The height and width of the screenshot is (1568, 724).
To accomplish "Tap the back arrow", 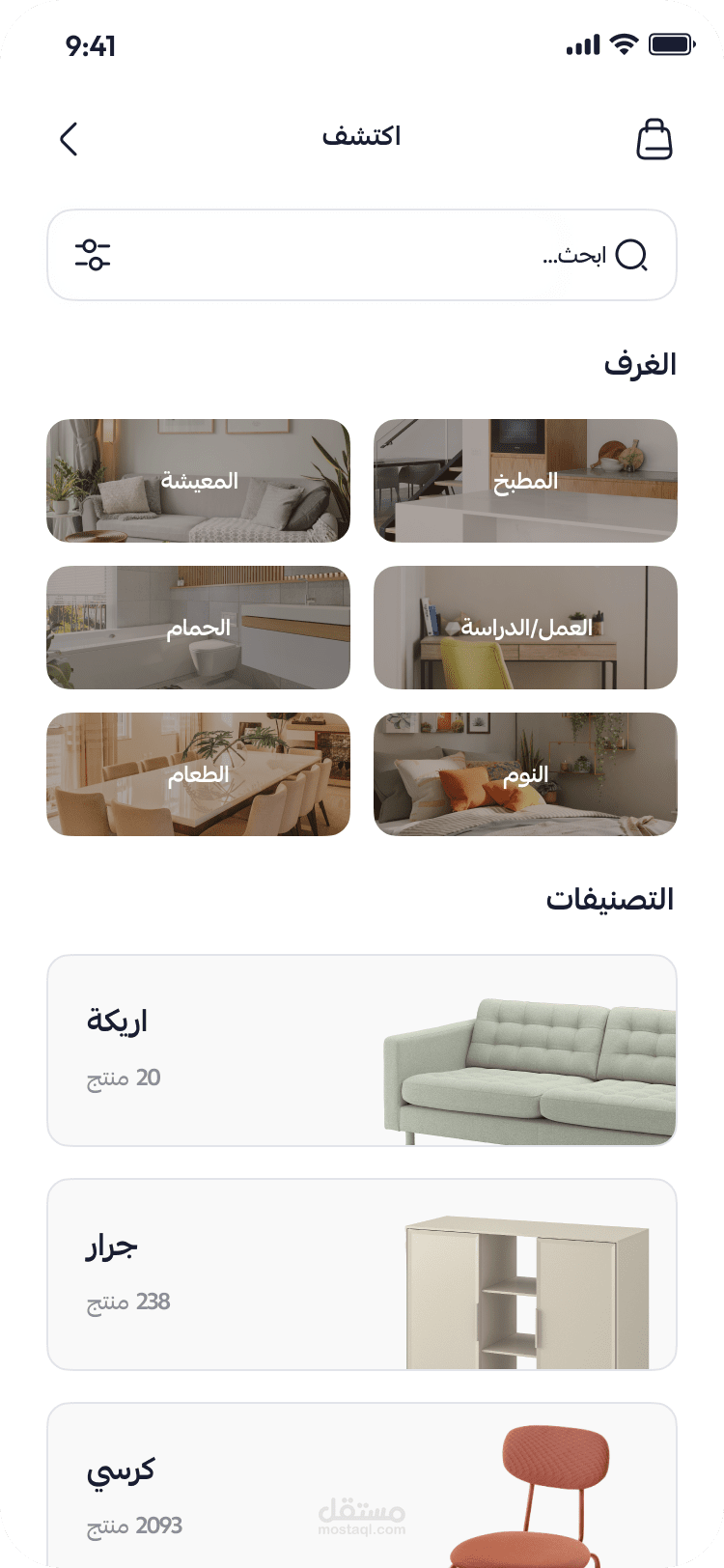I will tap(69, 139).
